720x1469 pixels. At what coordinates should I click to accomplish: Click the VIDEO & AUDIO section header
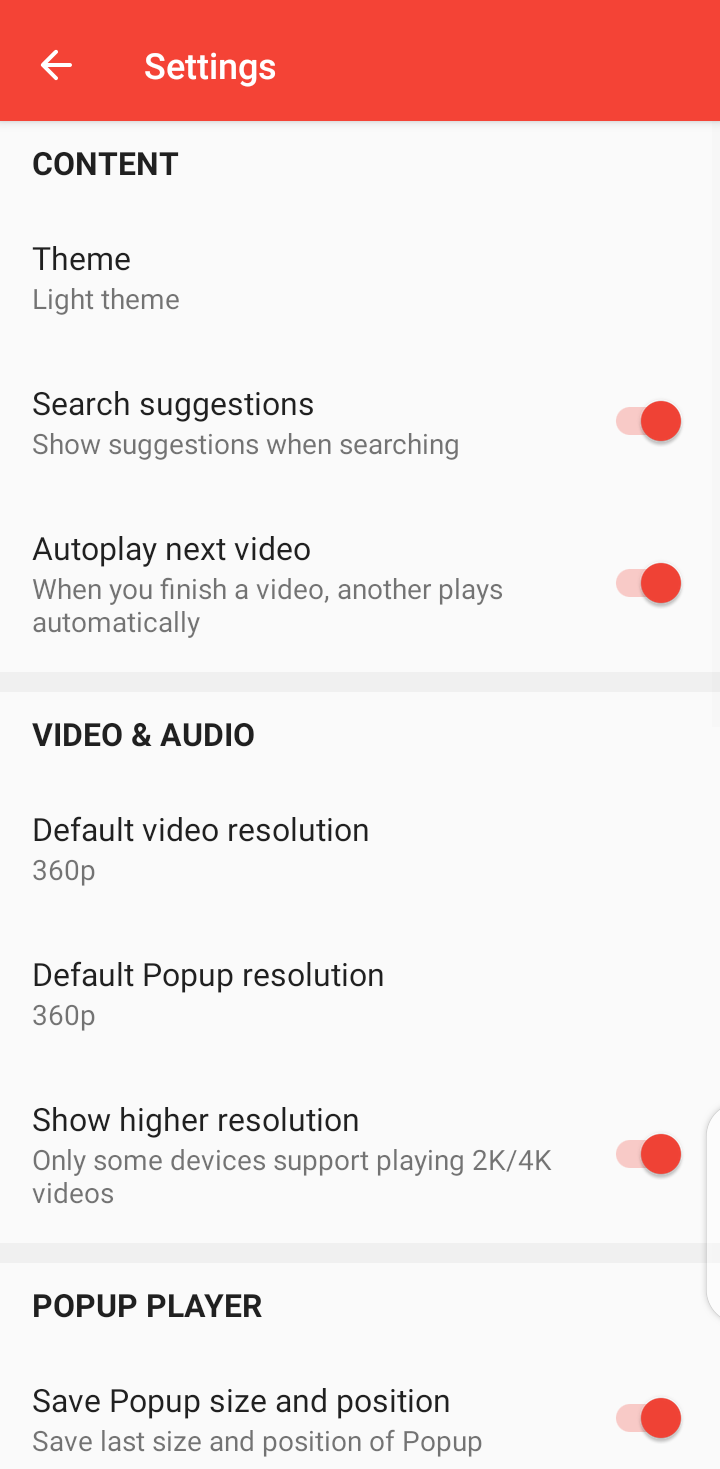pos(143,734)
